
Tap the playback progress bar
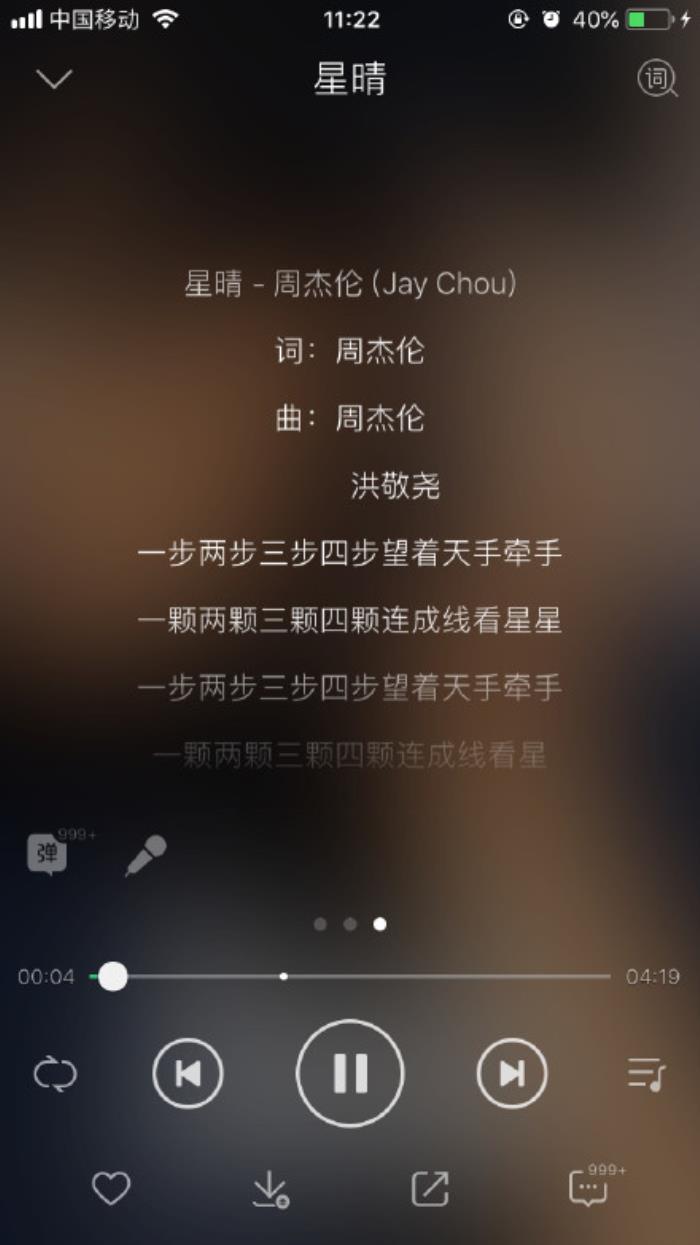pos(400,976)
